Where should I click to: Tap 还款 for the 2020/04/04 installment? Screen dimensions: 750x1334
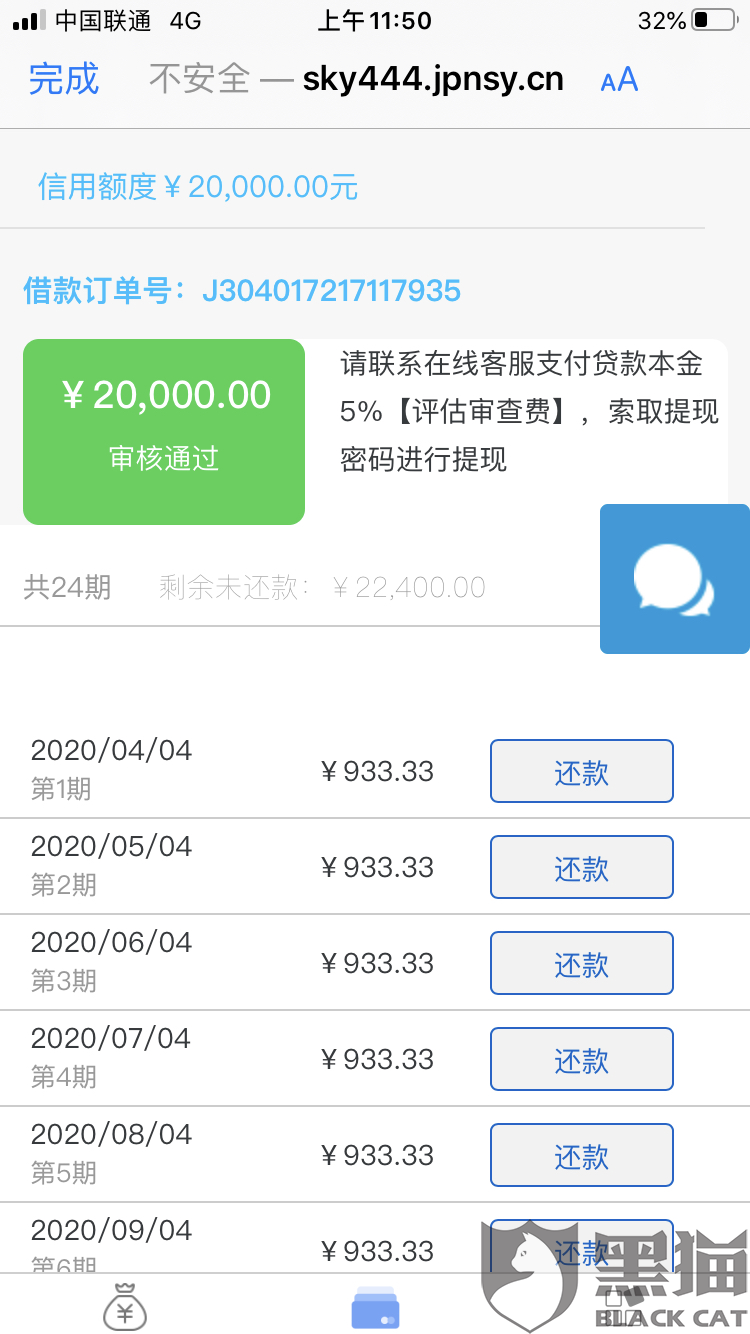(x=581, y=771)
